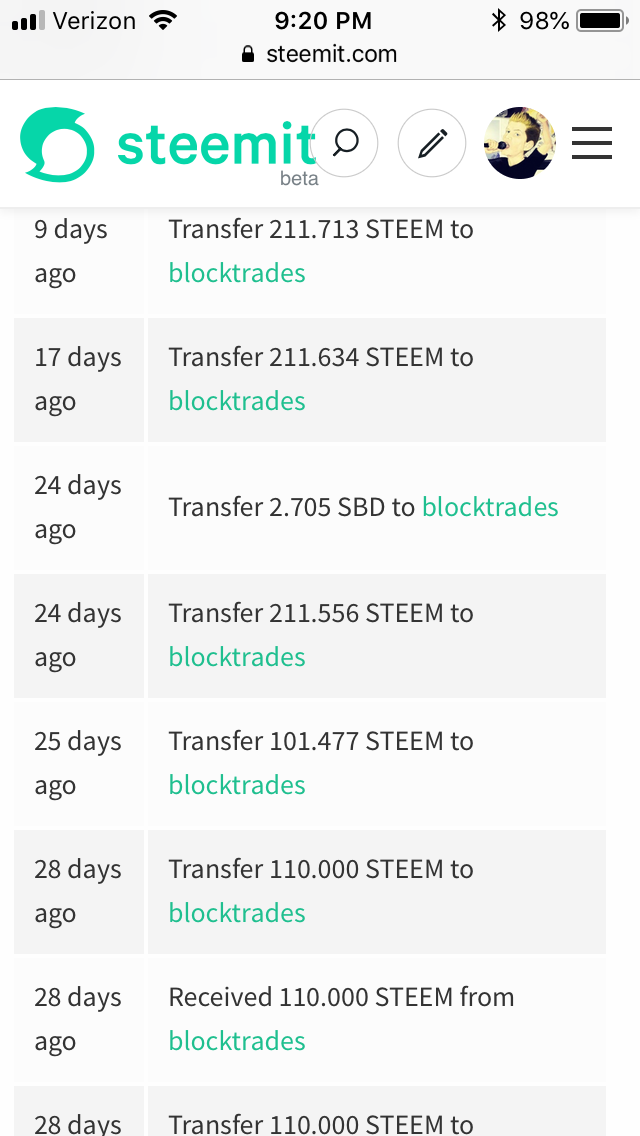Open blocktrades link in the 211.713 STEEM transfer
Image resolution: width=640 pixels, height=1136 pixels.
[237, 273]
